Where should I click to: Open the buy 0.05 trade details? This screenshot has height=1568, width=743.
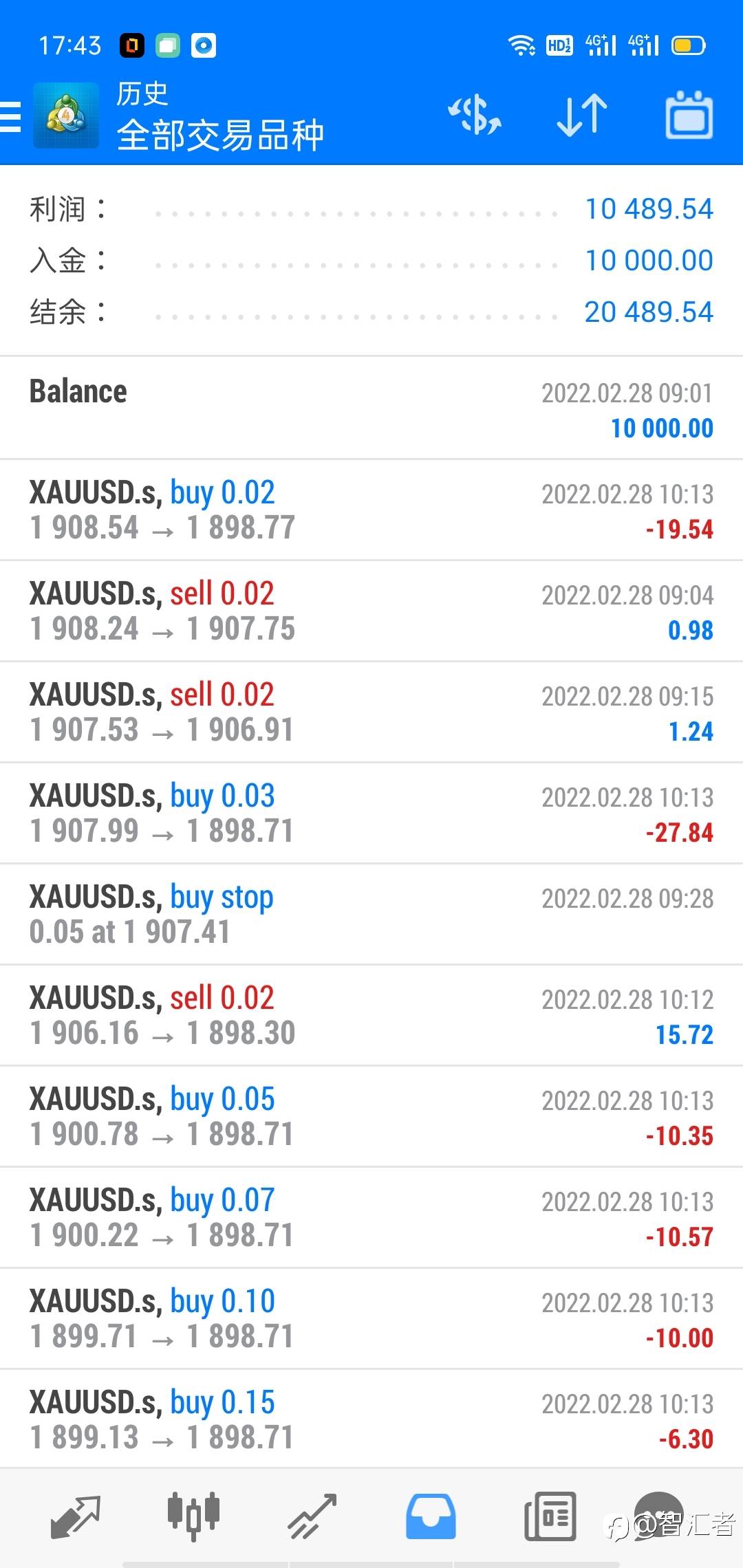tap(371, 1117)
